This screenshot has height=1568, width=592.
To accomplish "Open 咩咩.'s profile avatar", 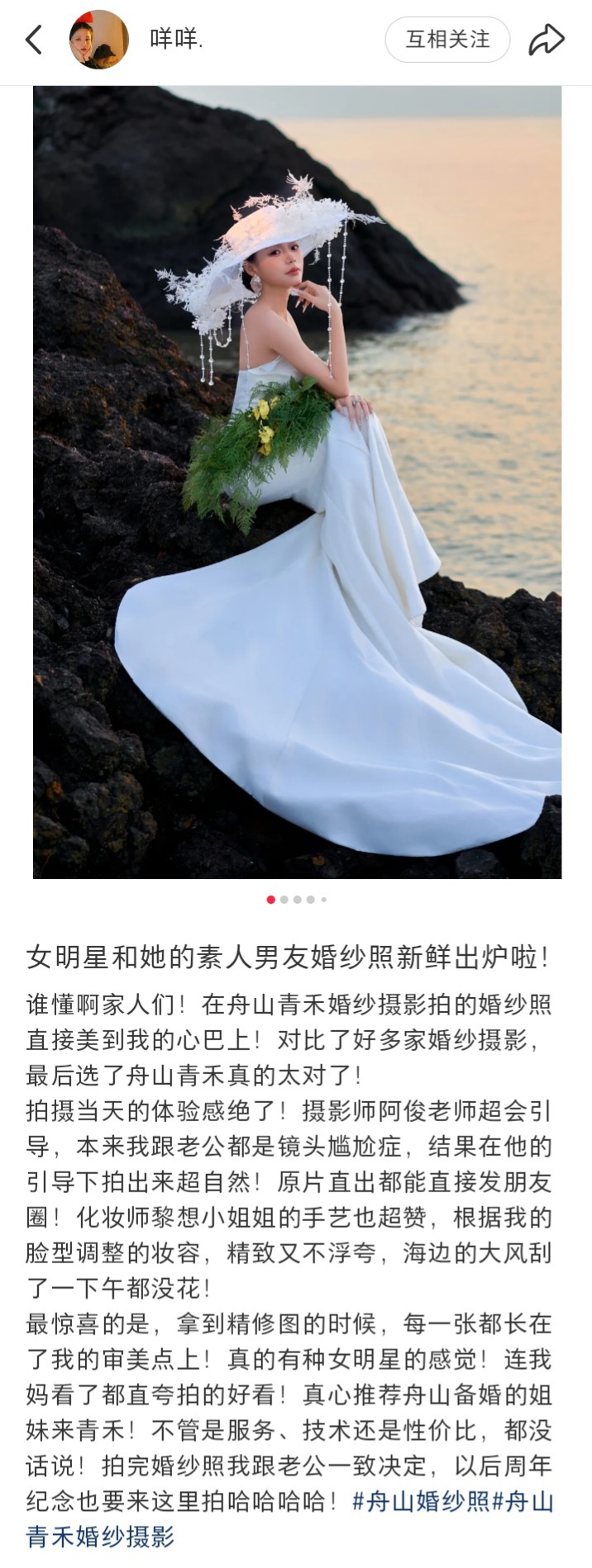I will click(99, 40).
